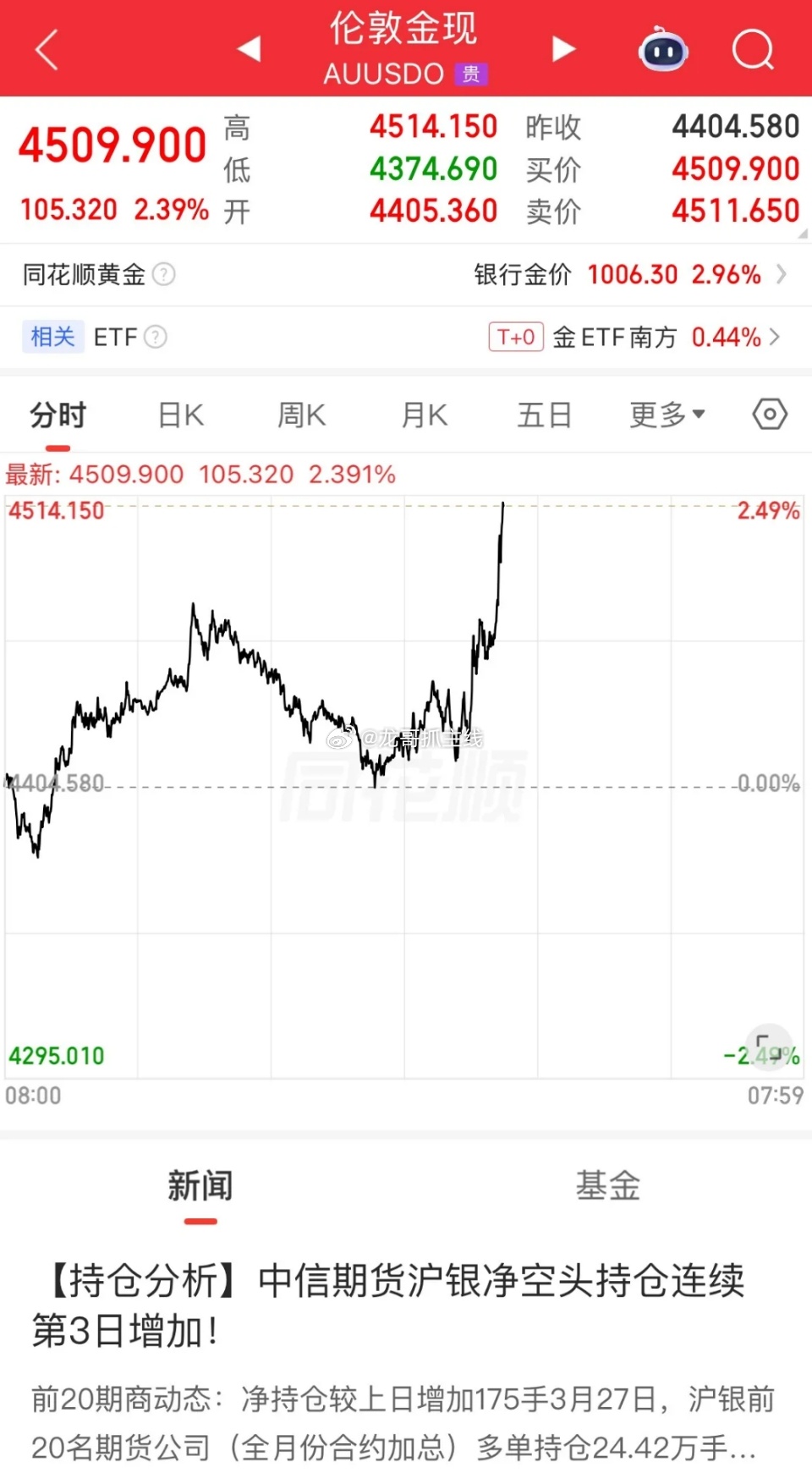Go to the next stock with the right arrow

562,48
